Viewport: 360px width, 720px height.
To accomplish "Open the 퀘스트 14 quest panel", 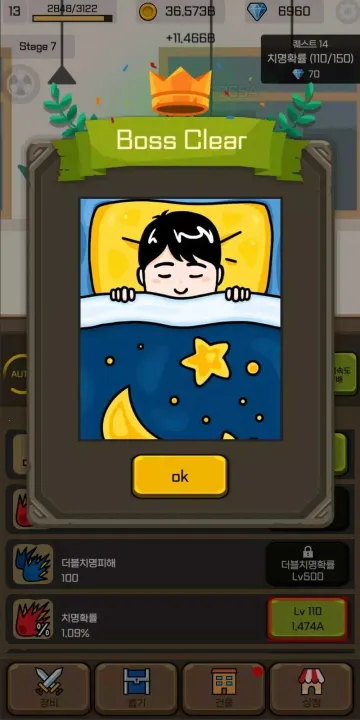I will (x=310, y=59).
